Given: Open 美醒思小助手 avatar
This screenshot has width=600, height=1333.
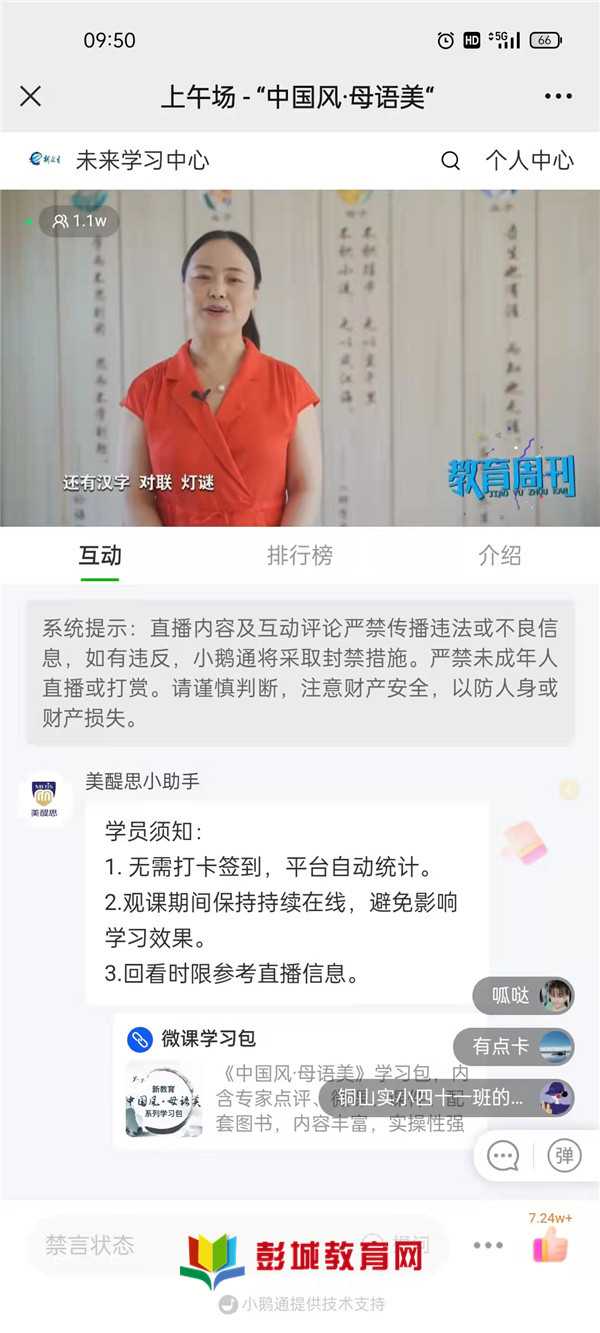Looking at the screenshot, I should click(x=44, y=800).
